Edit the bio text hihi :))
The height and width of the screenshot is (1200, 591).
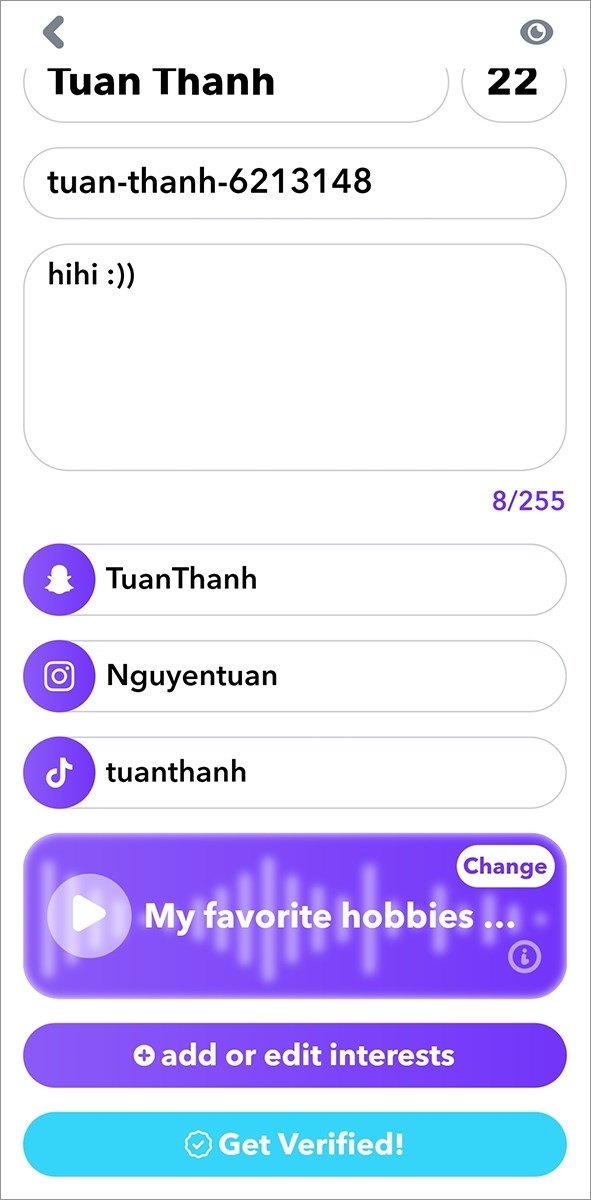click(x=295, y=357)
